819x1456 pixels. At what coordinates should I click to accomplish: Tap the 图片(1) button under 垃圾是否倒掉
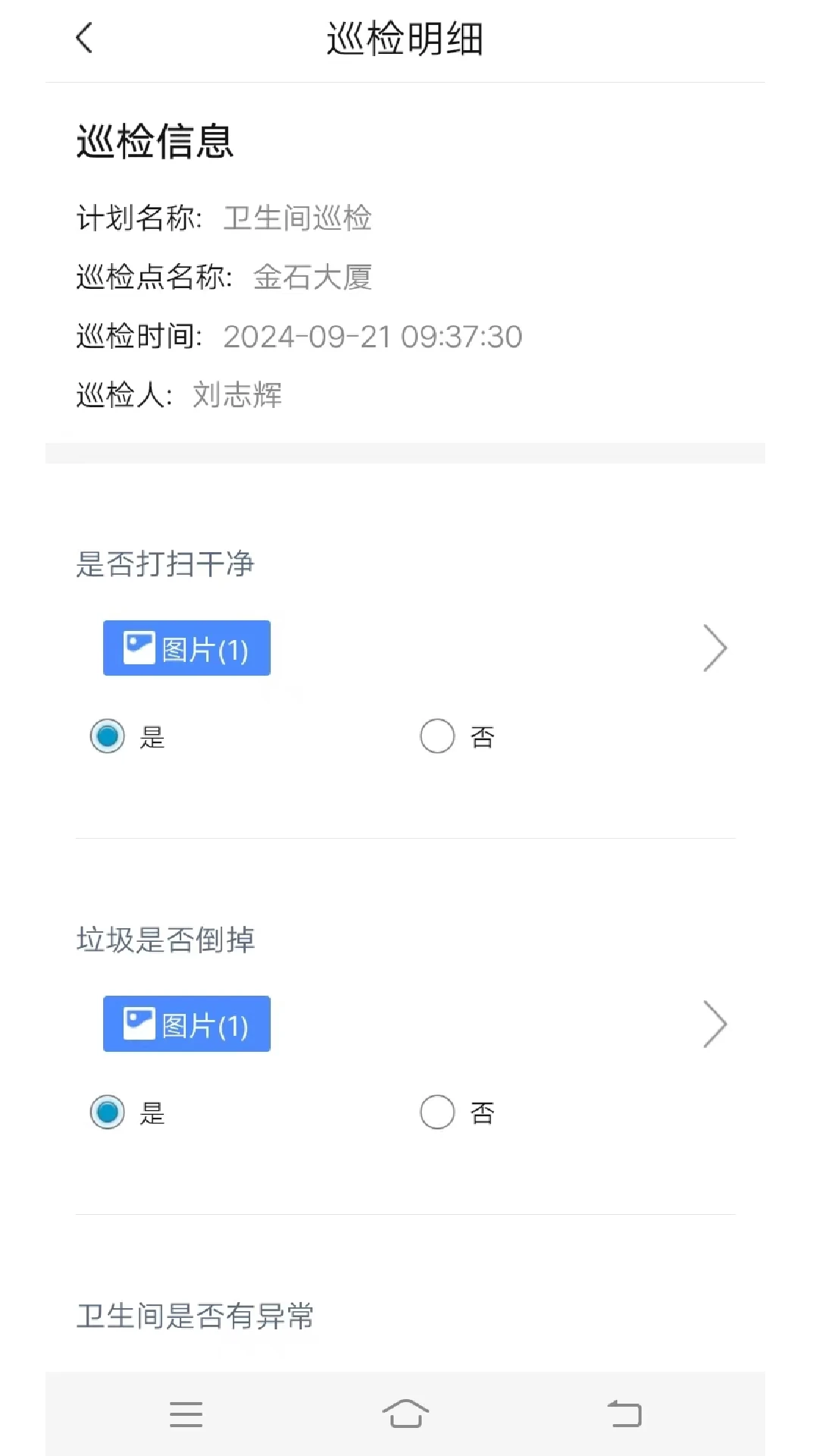pyautogui.click(x=186, y=1023)
